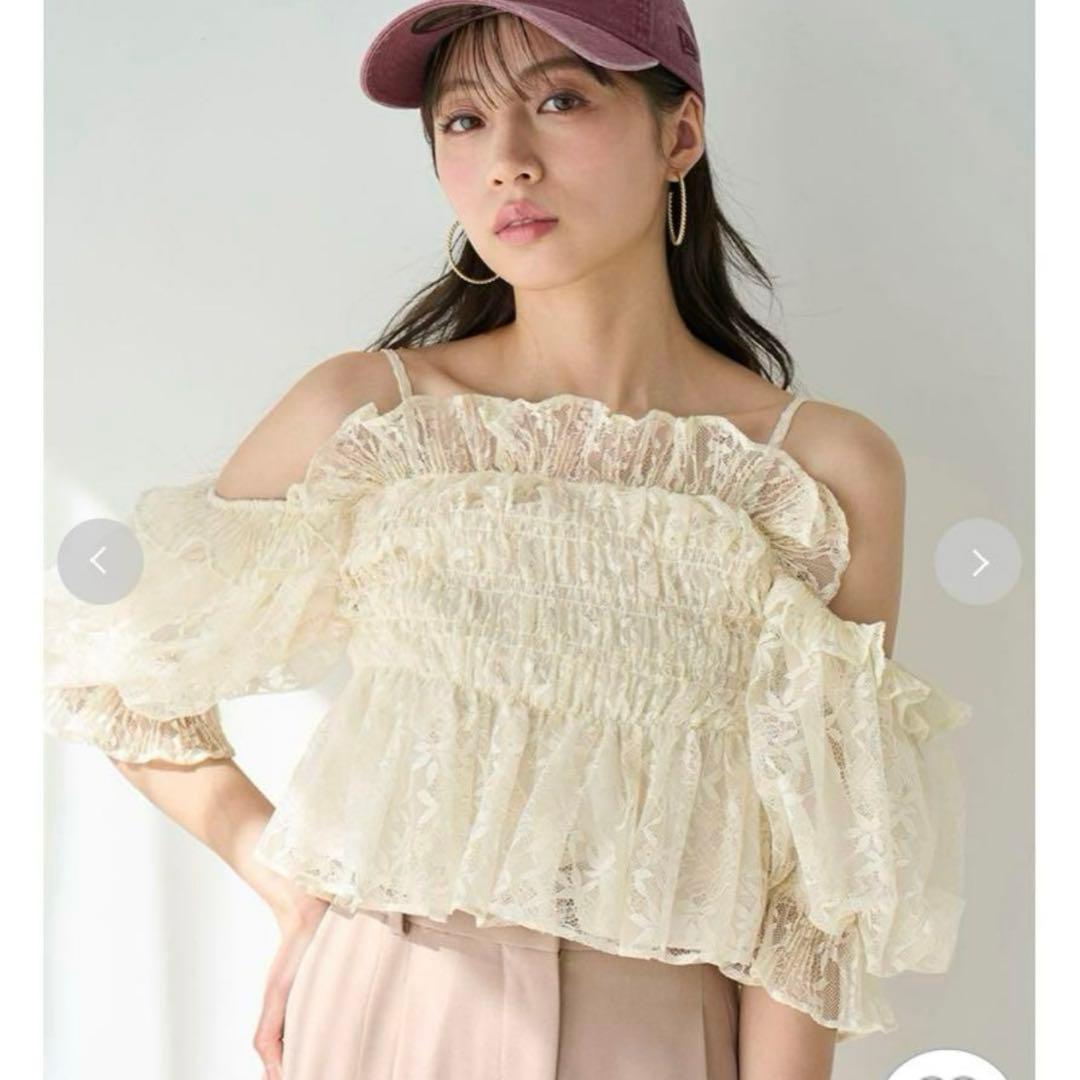
Task: Advance to the next product photo
Action: [x=978, y=561]
